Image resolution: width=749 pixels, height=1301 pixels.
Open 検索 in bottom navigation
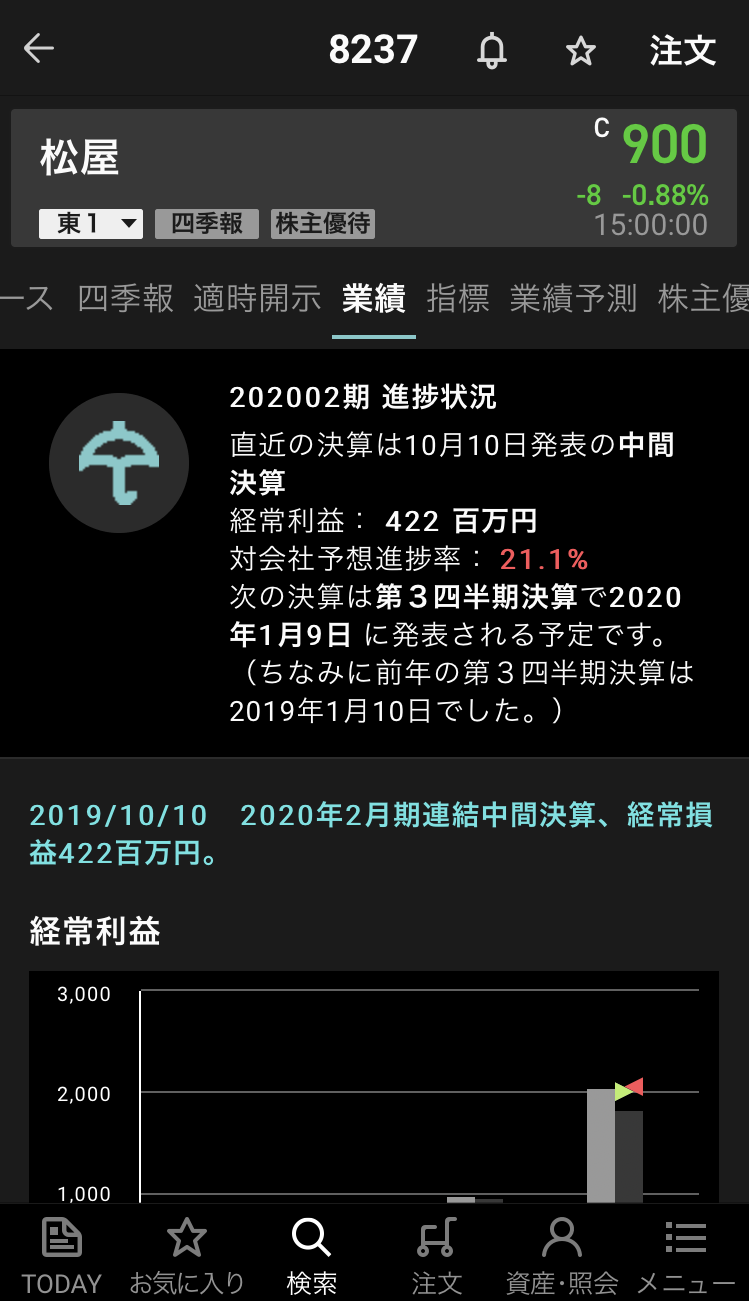coord(311,1254)
